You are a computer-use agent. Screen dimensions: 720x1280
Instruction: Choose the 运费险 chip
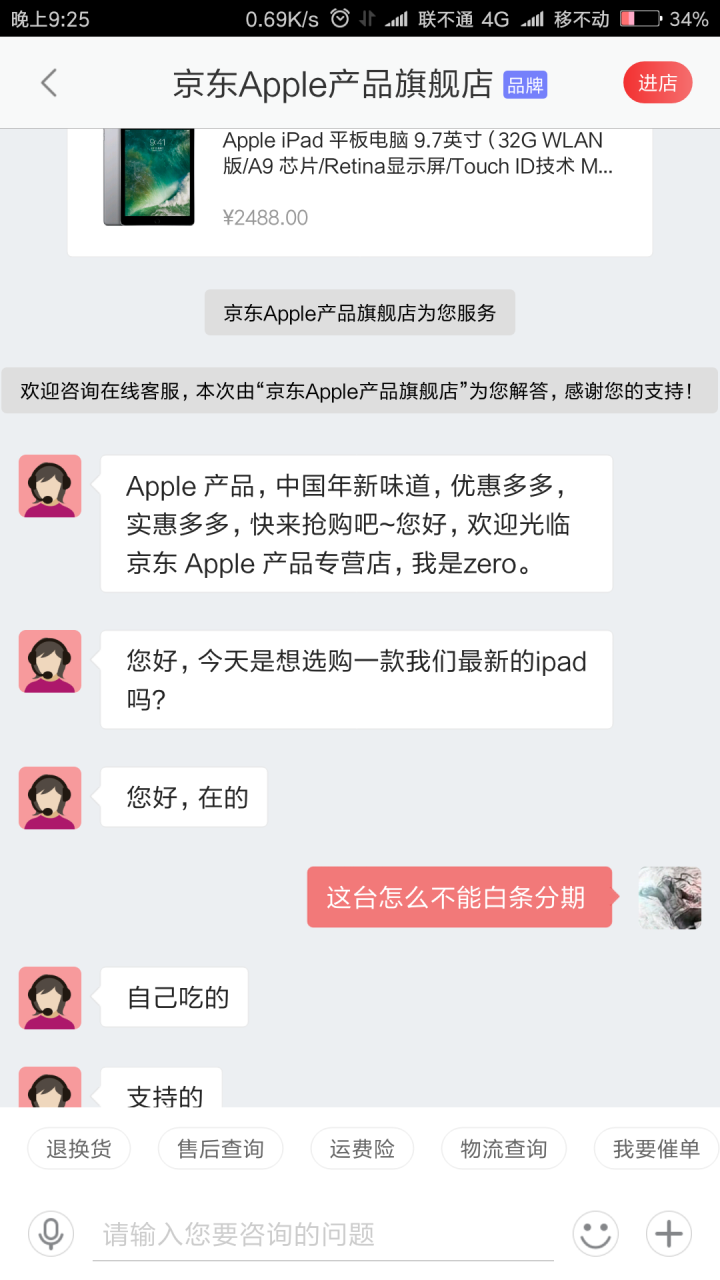[362, 1149]
